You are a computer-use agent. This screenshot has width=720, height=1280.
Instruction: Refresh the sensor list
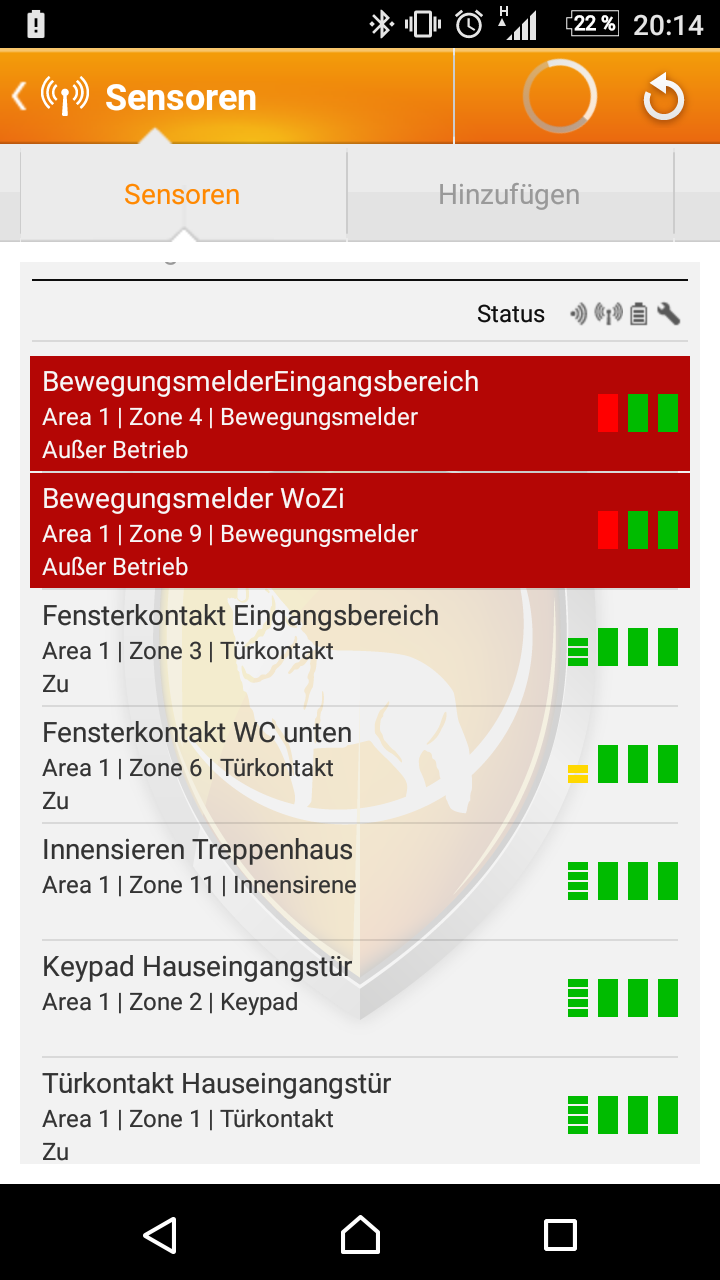(x=663, y=98)
